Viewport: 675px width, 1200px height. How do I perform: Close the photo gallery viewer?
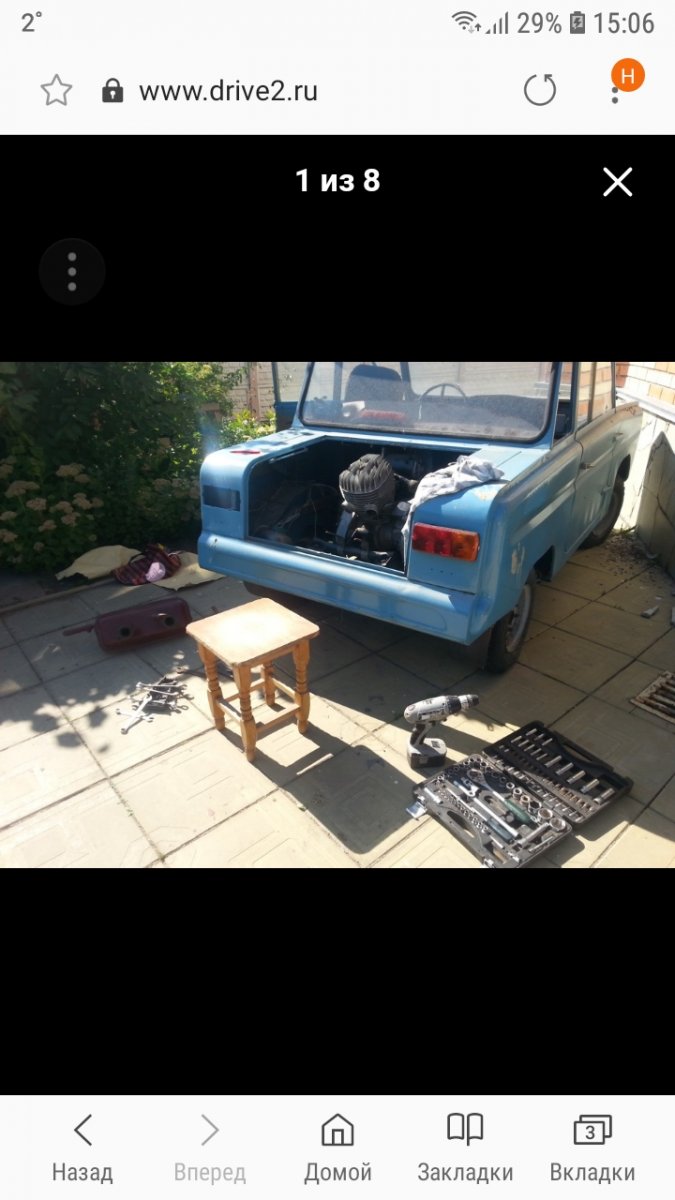[x=617, y=182]
